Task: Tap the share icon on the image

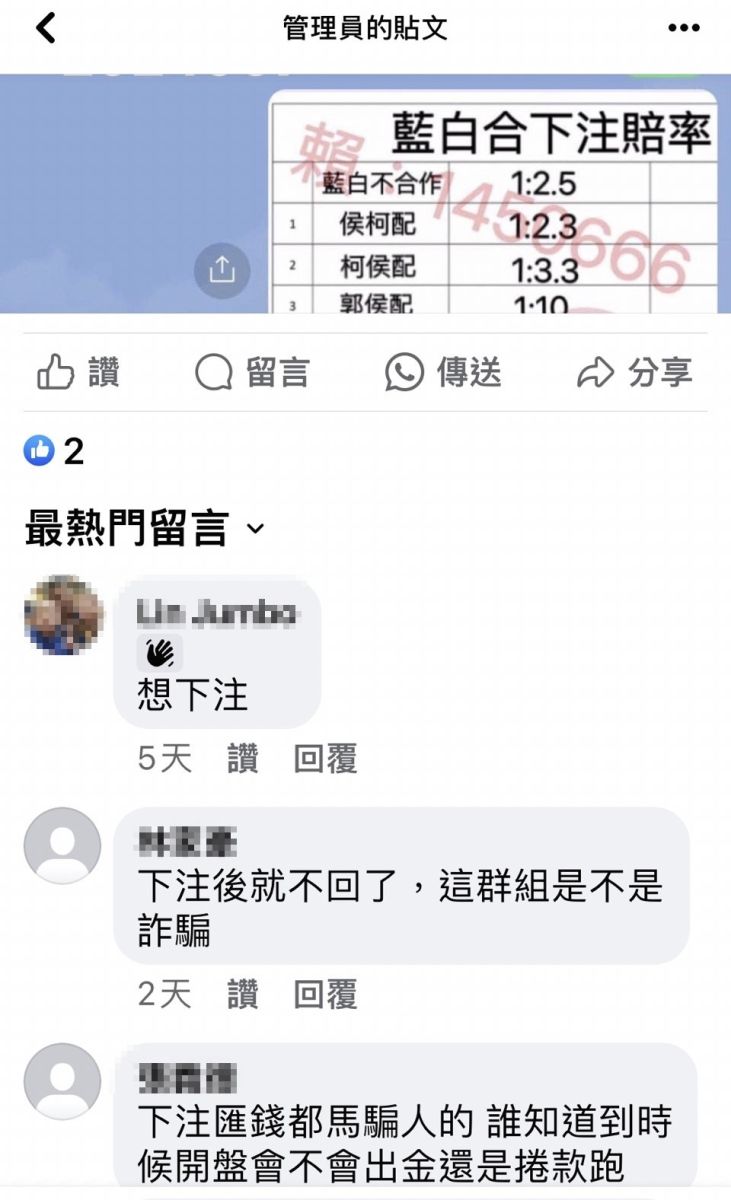Action: coord(222,270)
